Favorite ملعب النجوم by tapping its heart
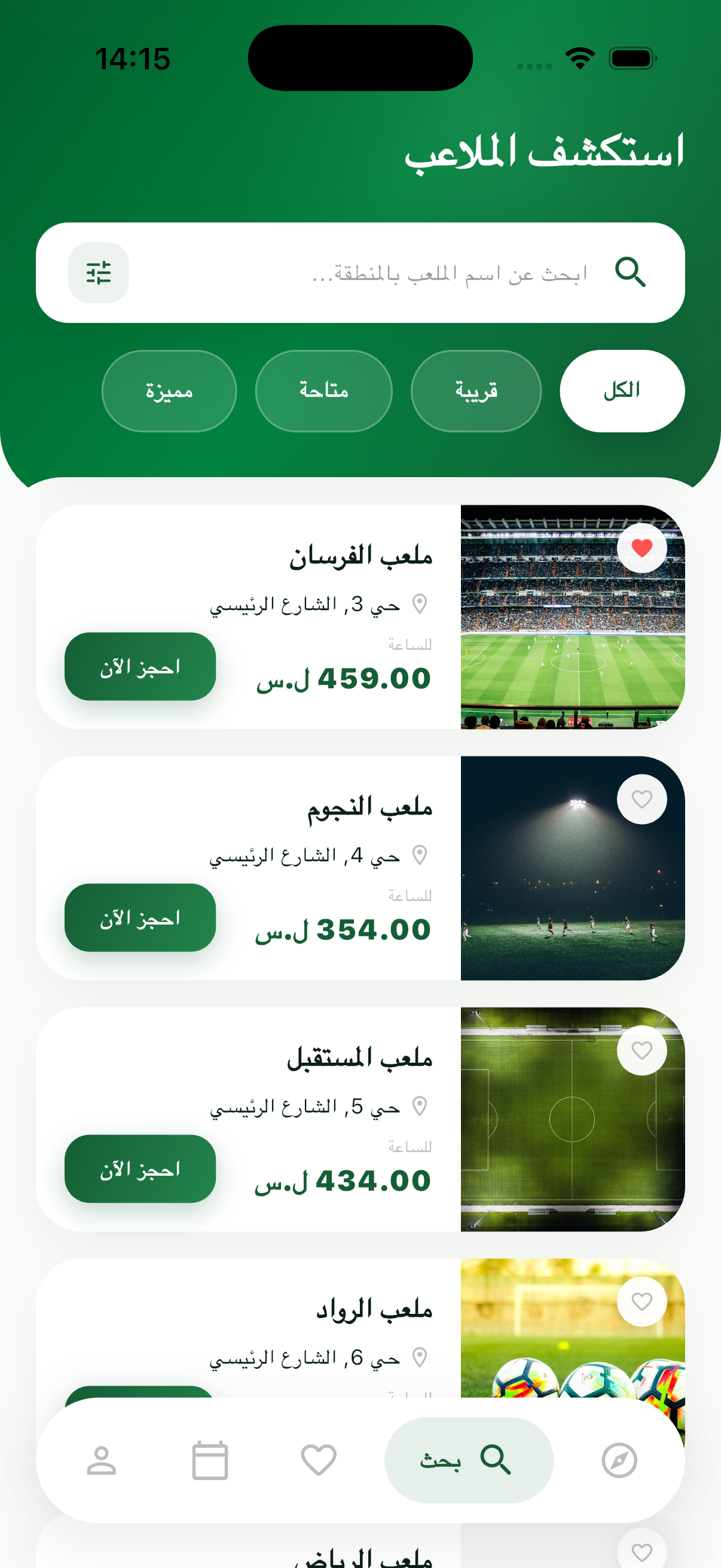 coord(642,799)
